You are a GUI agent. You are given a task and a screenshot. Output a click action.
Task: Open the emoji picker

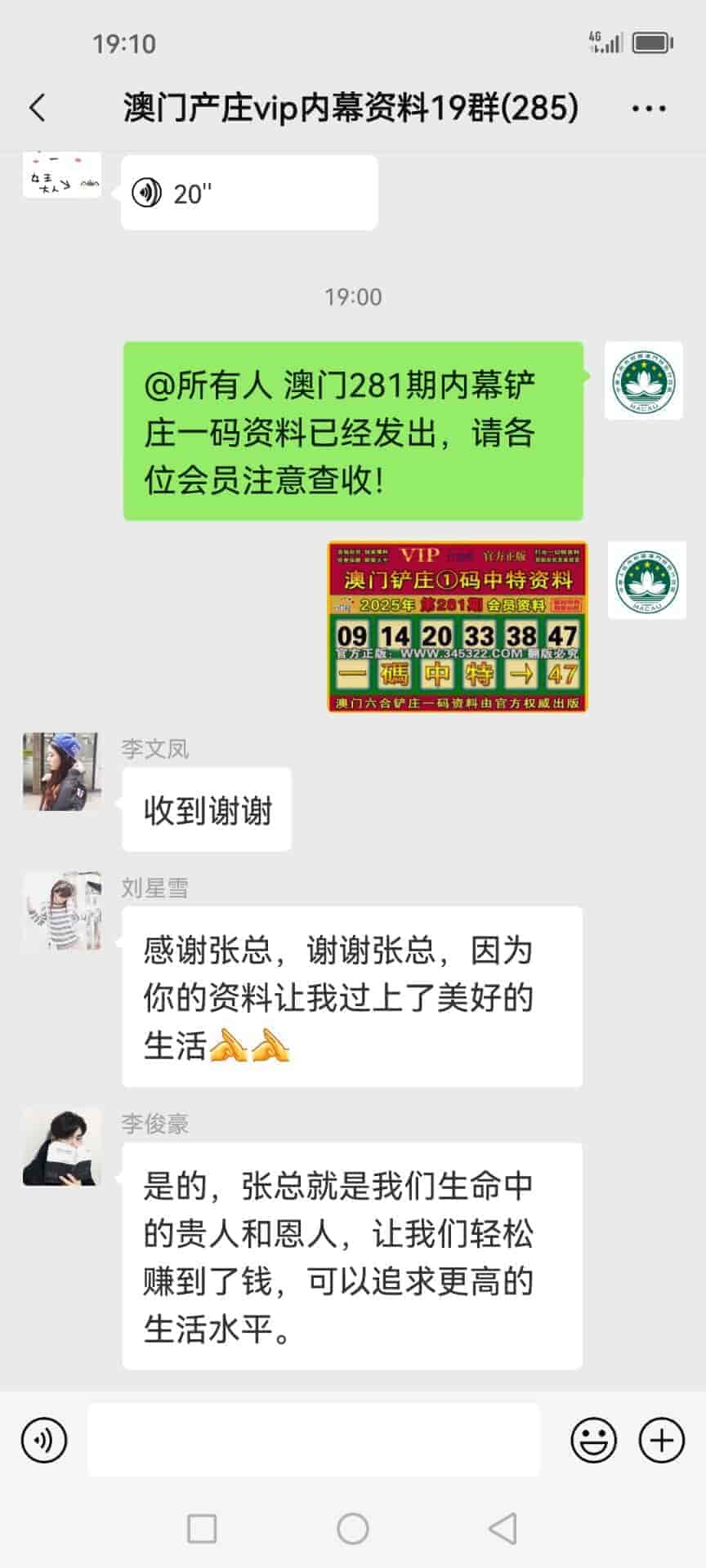[x=593, y=1440]
